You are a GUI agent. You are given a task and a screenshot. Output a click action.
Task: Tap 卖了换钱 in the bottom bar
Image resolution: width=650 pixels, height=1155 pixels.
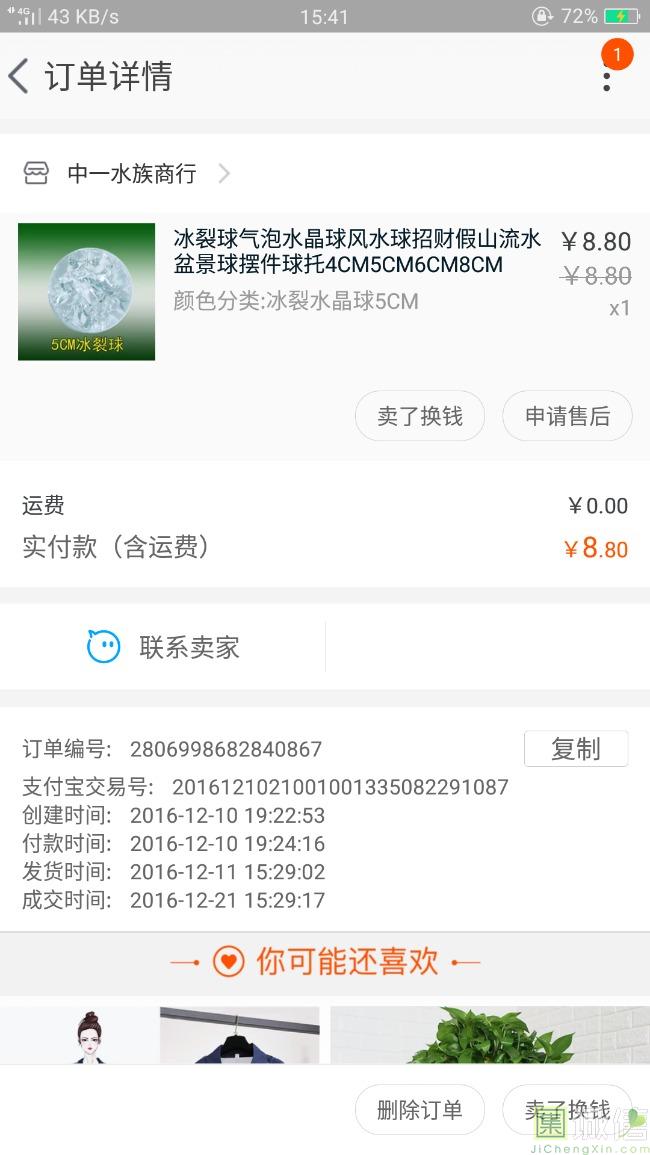567,1109
